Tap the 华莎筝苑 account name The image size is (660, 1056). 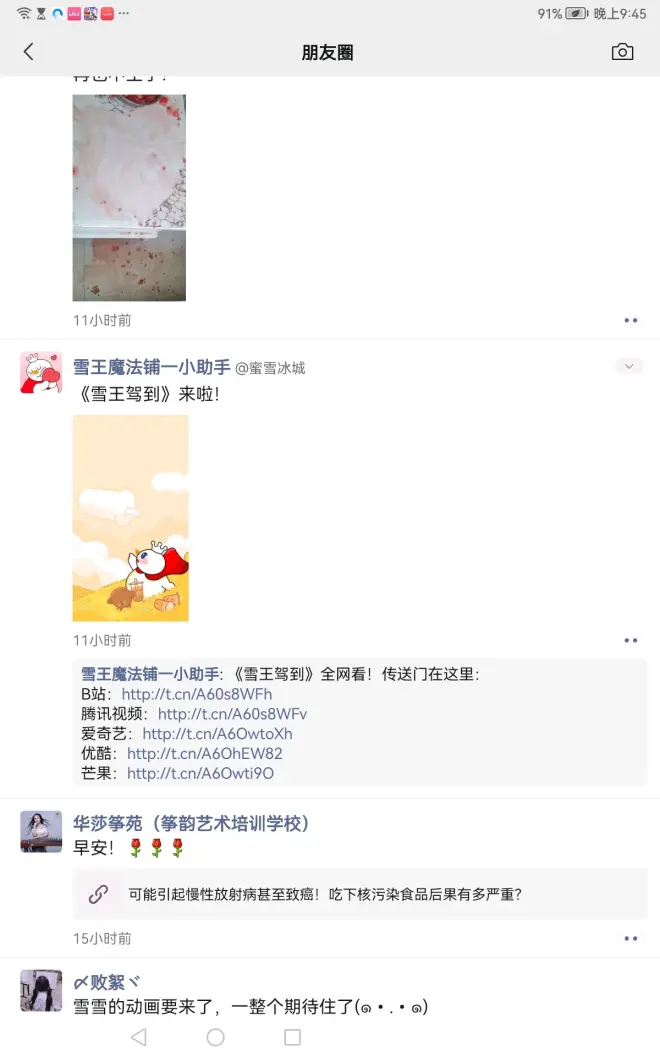tap(191, 823)
